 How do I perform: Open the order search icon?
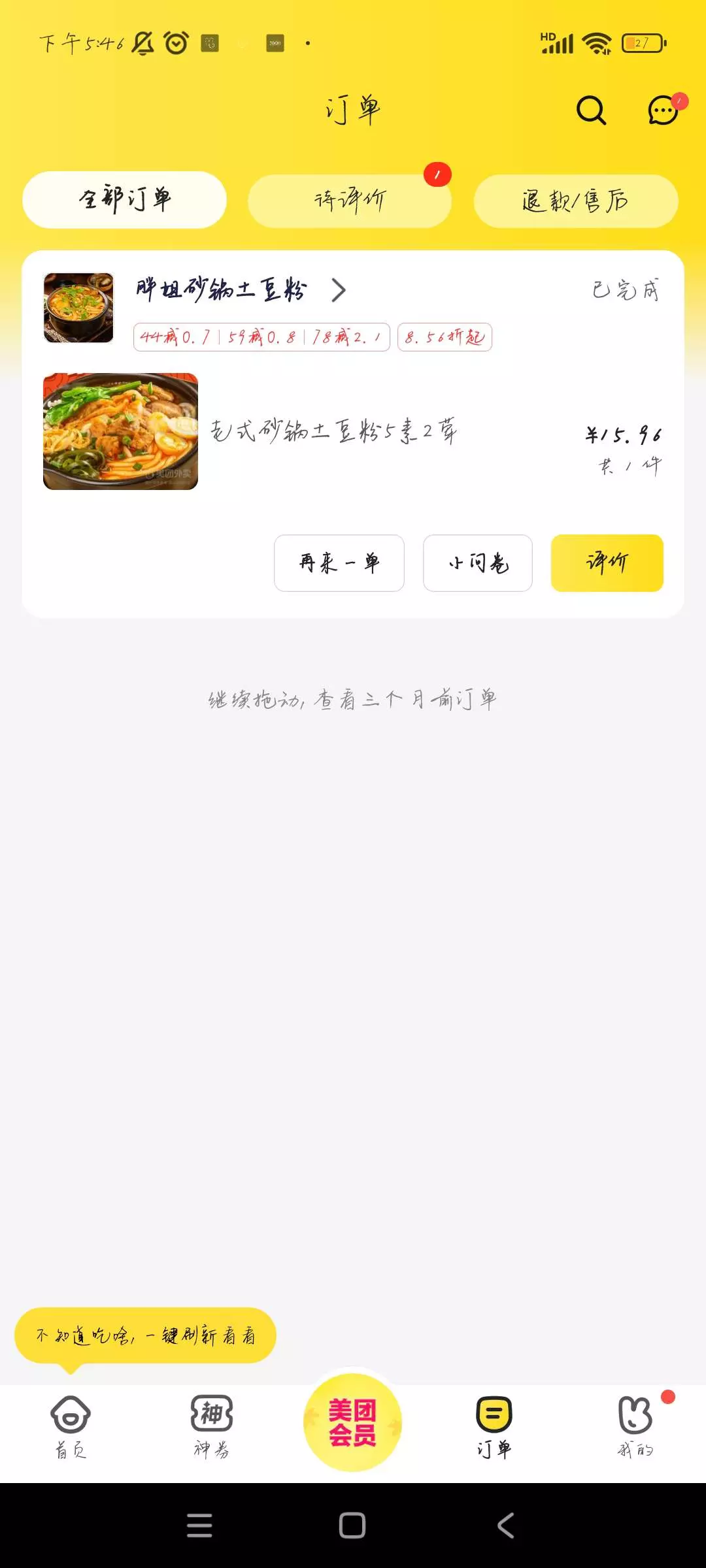point(591,110)
